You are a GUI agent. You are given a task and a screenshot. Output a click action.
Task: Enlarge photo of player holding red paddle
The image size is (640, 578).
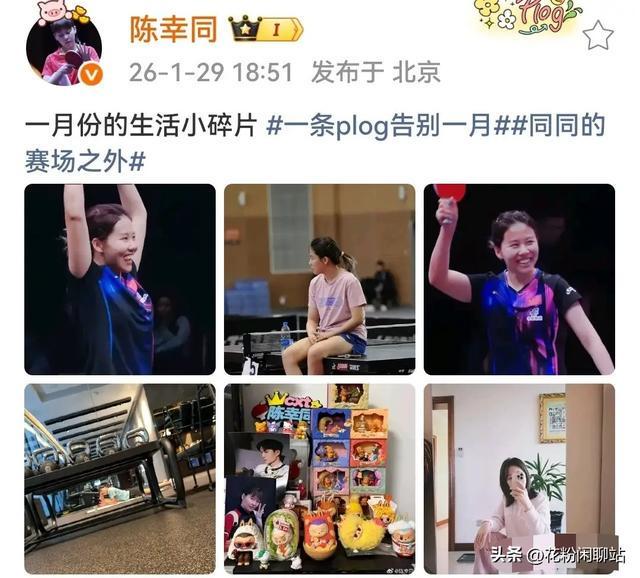click(518, 279)
